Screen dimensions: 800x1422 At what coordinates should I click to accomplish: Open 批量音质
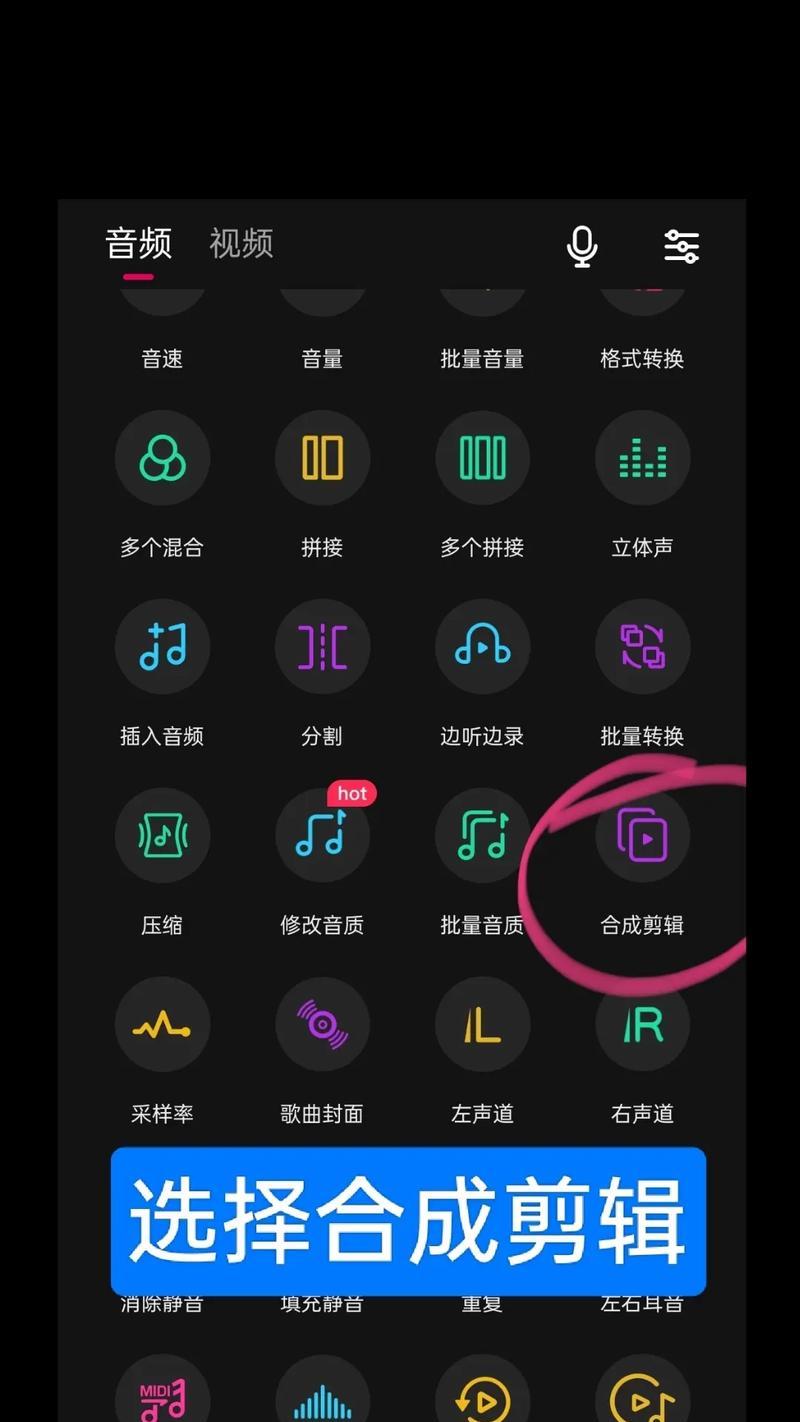482,836
